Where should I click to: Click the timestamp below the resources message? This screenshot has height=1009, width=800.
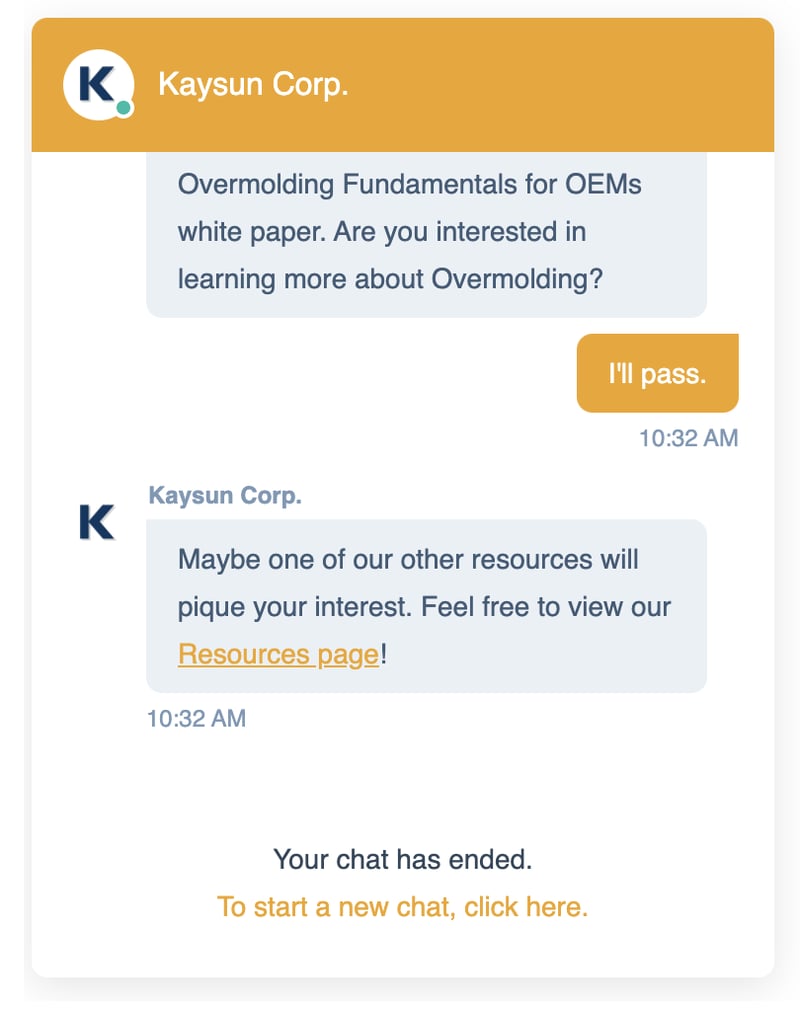point(195,718)
